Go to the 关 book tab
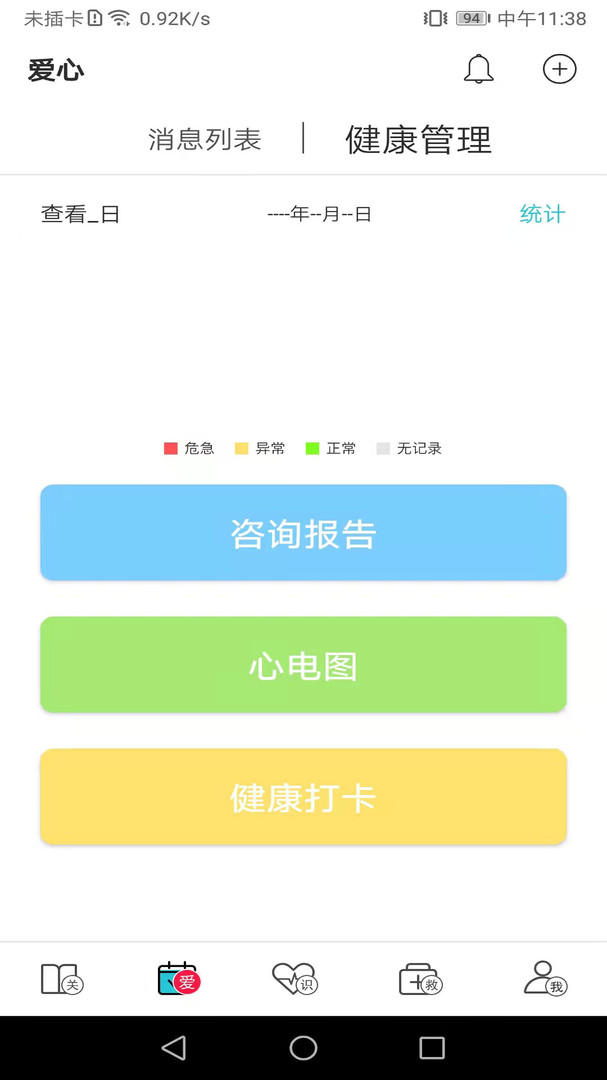 tap(61, 979)
